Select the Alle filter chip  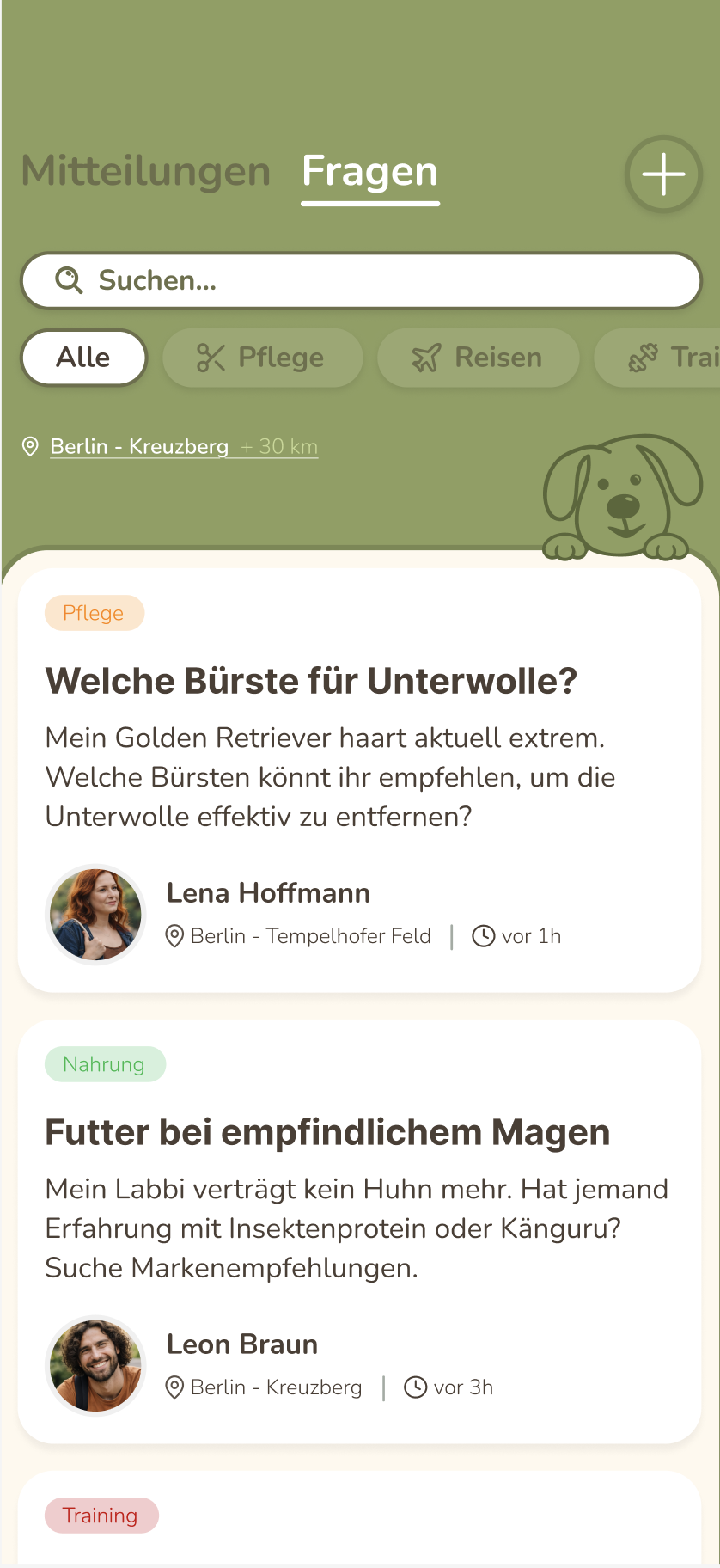pyautogui.click(x=83, y=358)
